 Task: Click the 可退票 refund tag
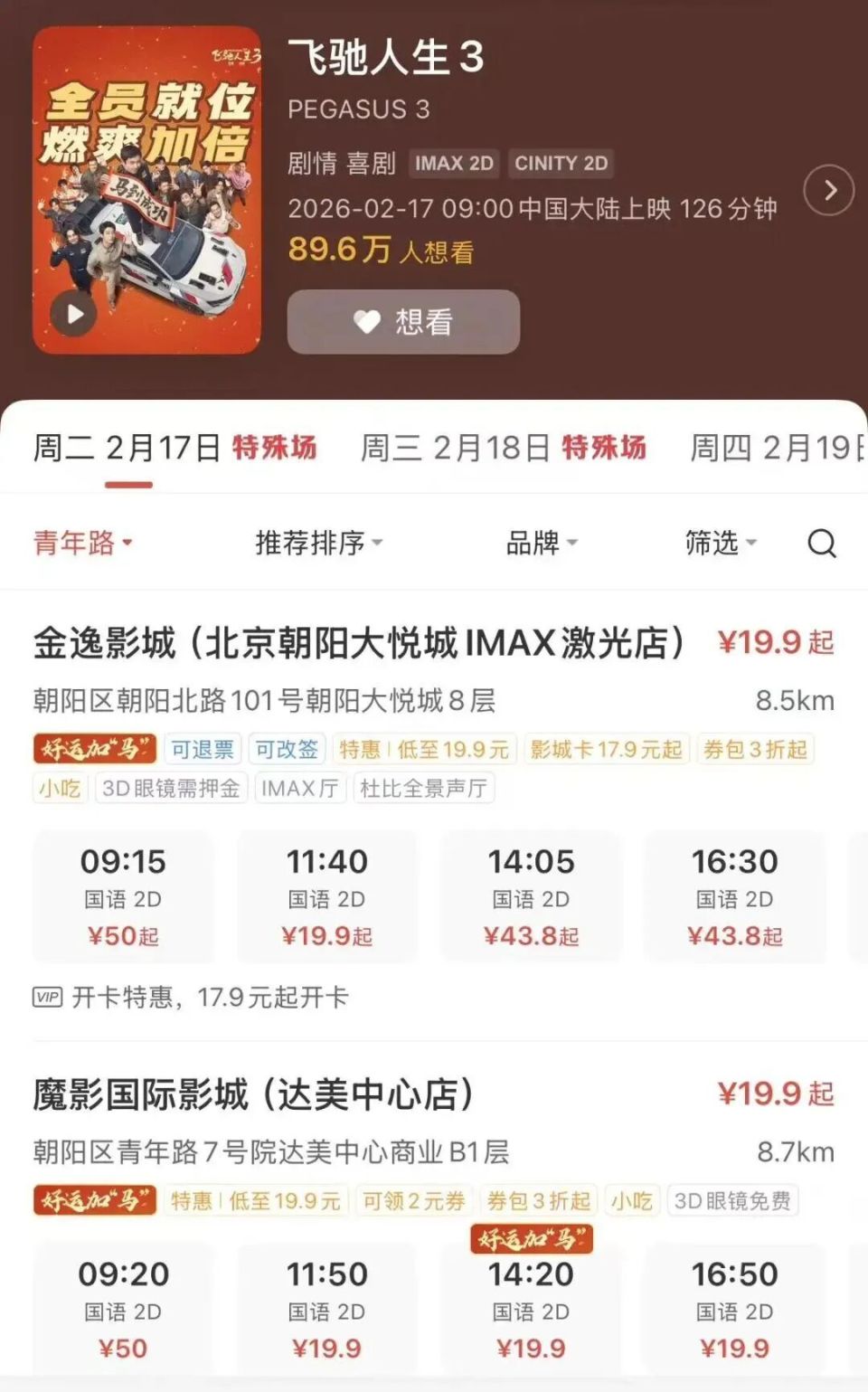coord(203,750)
